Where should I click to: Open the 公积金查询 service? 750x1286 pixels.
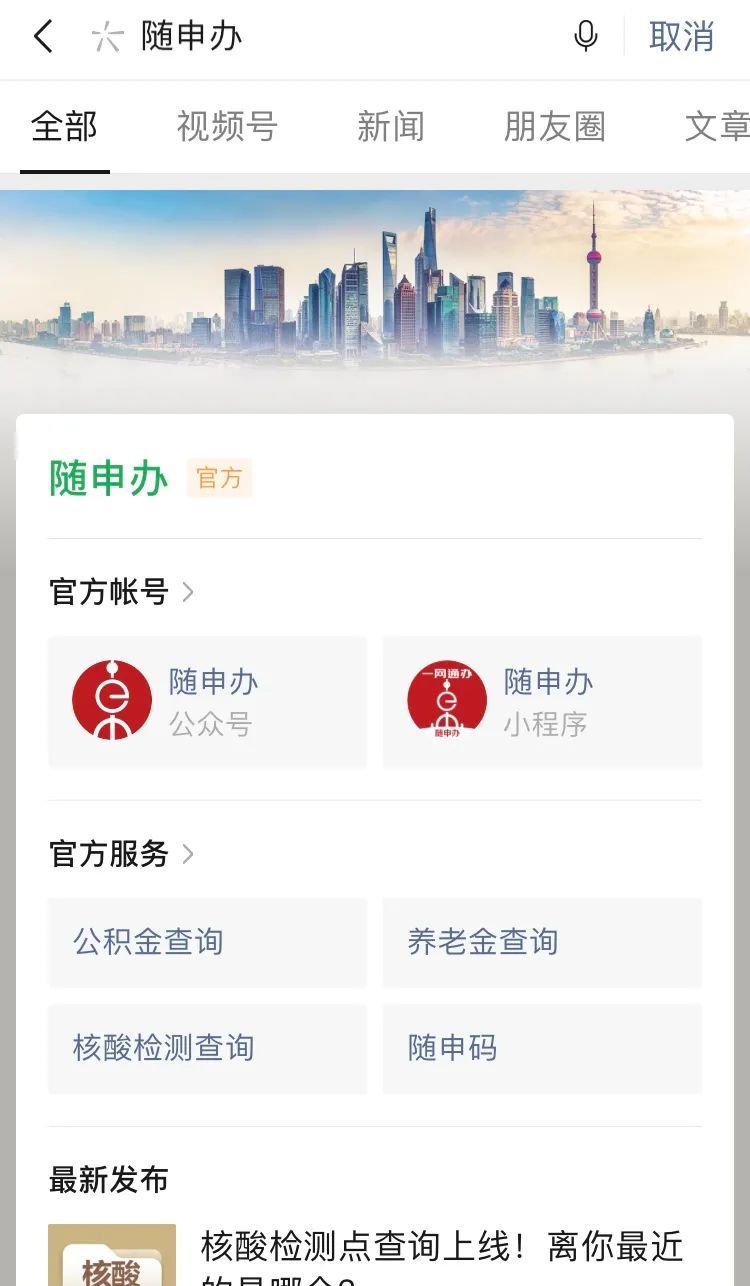(x=207, y=942)
